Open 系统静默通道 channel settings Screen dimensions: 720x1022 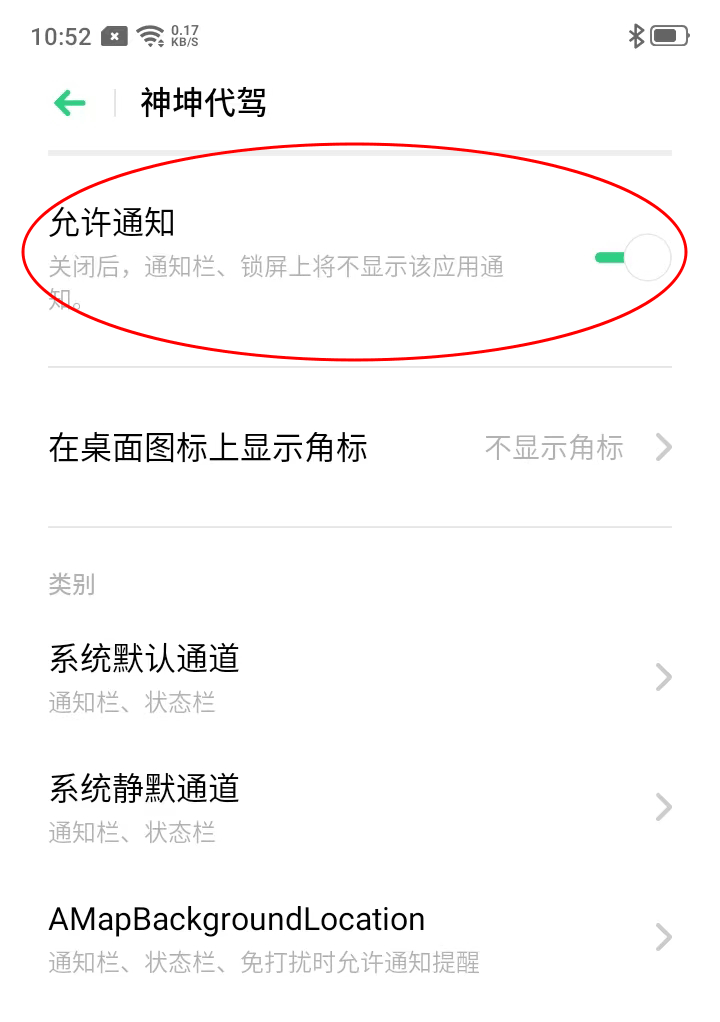(360, 807)
